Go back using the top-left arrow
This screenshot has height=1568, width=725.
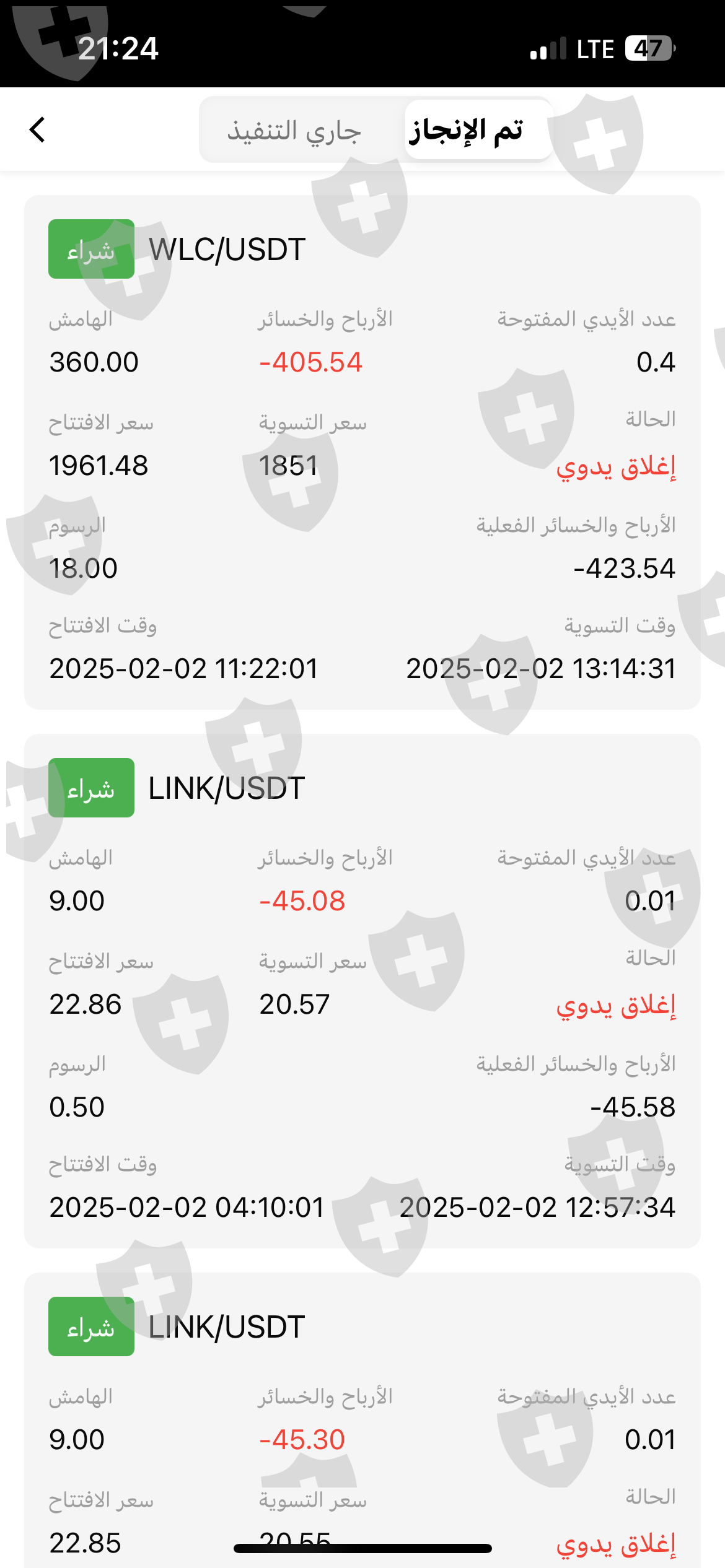[38, 130]
